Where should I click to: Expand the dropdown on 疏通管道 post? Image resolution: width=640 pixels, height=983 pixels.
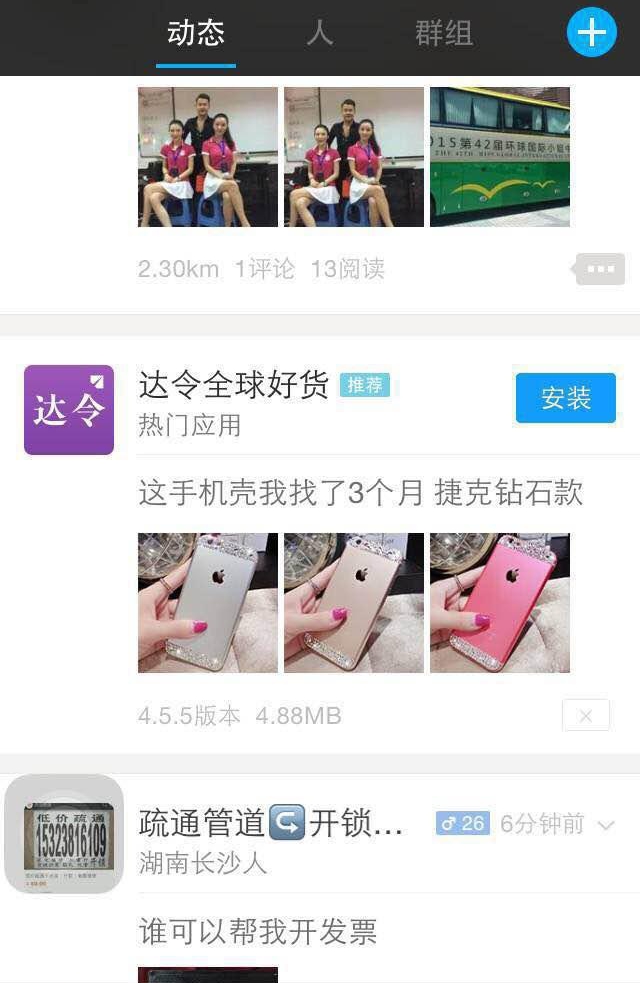click(605, 825)
